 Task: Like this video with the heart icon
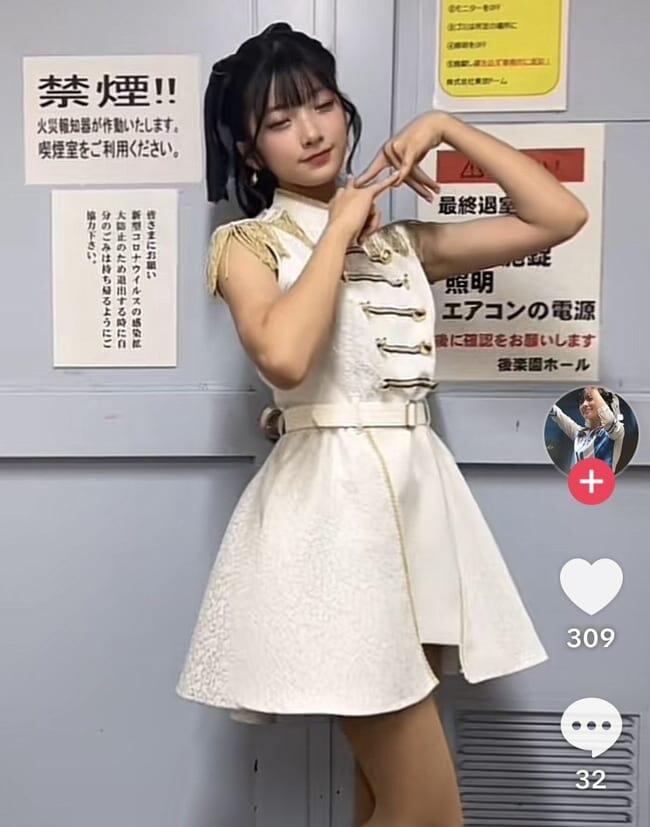coord(590,586)
